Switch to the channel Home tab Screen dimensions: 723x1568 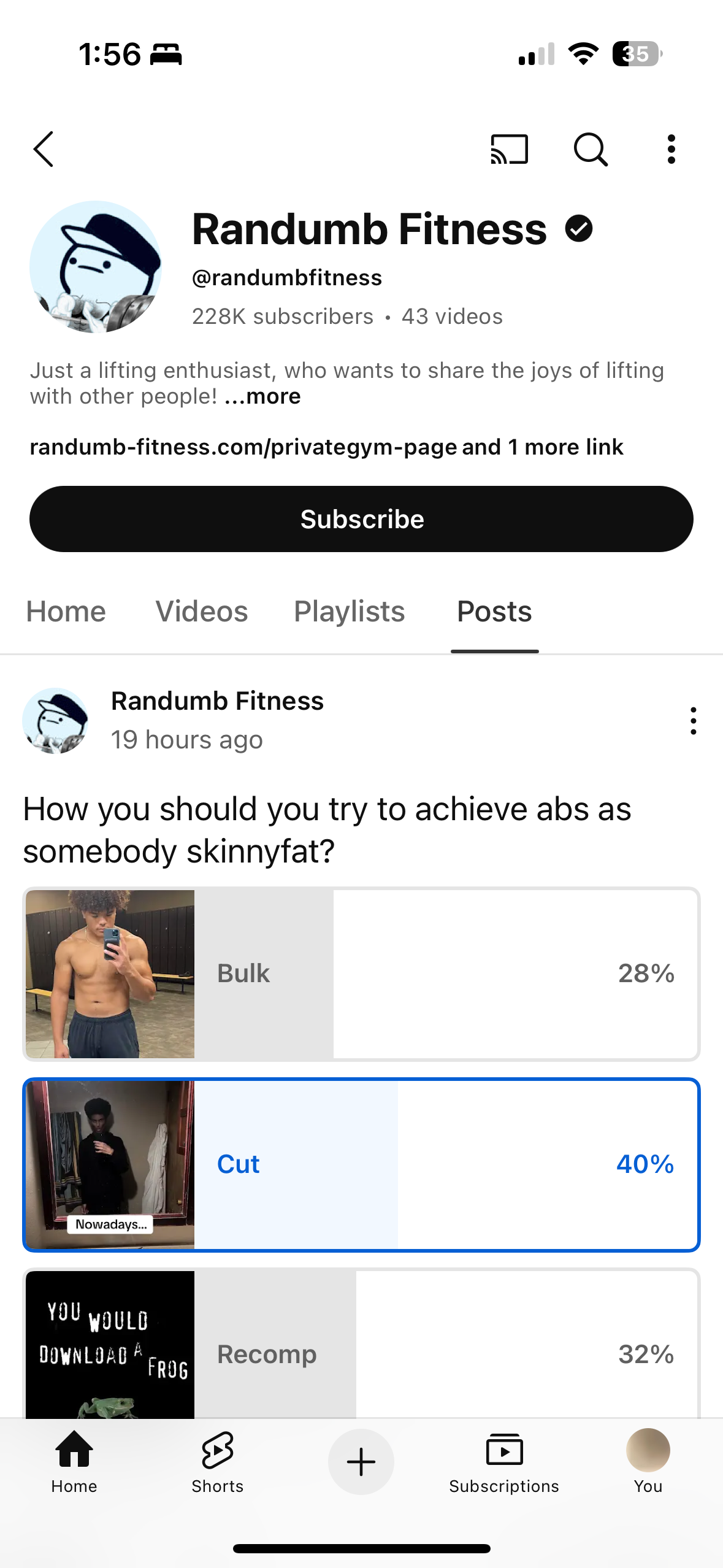pos(66,611)
